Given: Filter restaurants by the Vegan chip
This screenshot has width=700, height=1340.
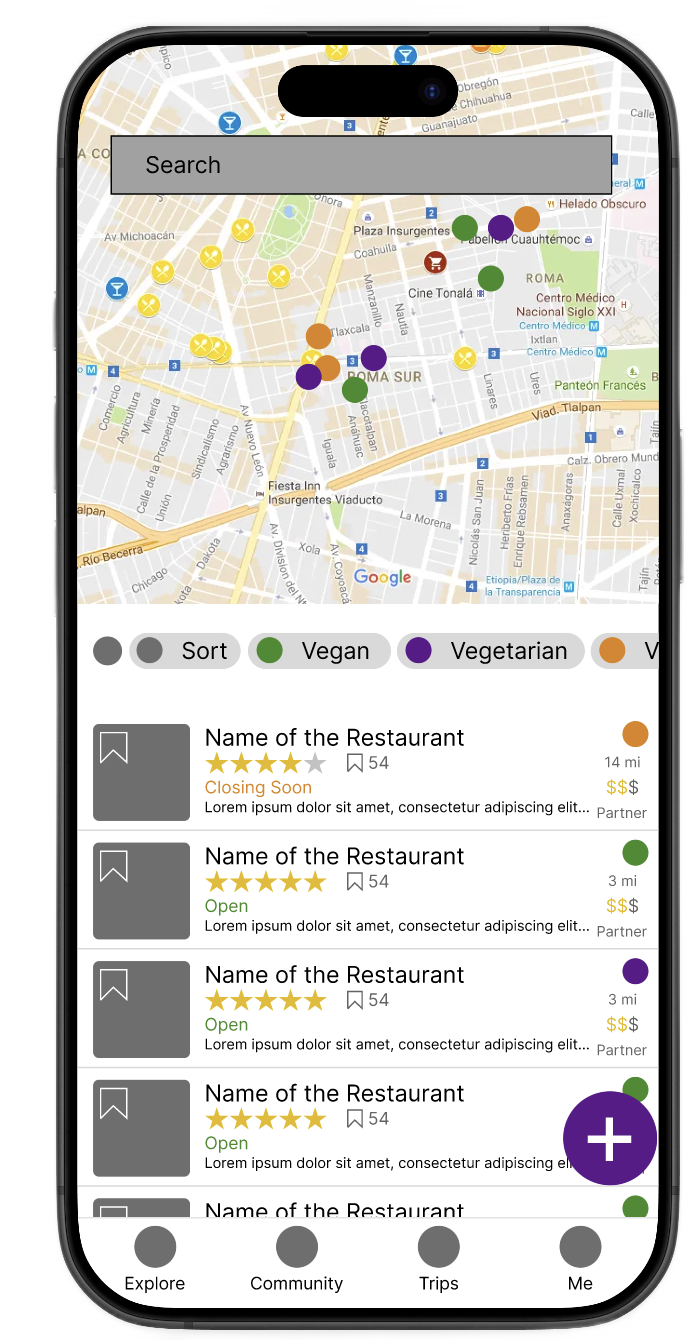Looking at the screenshot, I should point(320,651).
